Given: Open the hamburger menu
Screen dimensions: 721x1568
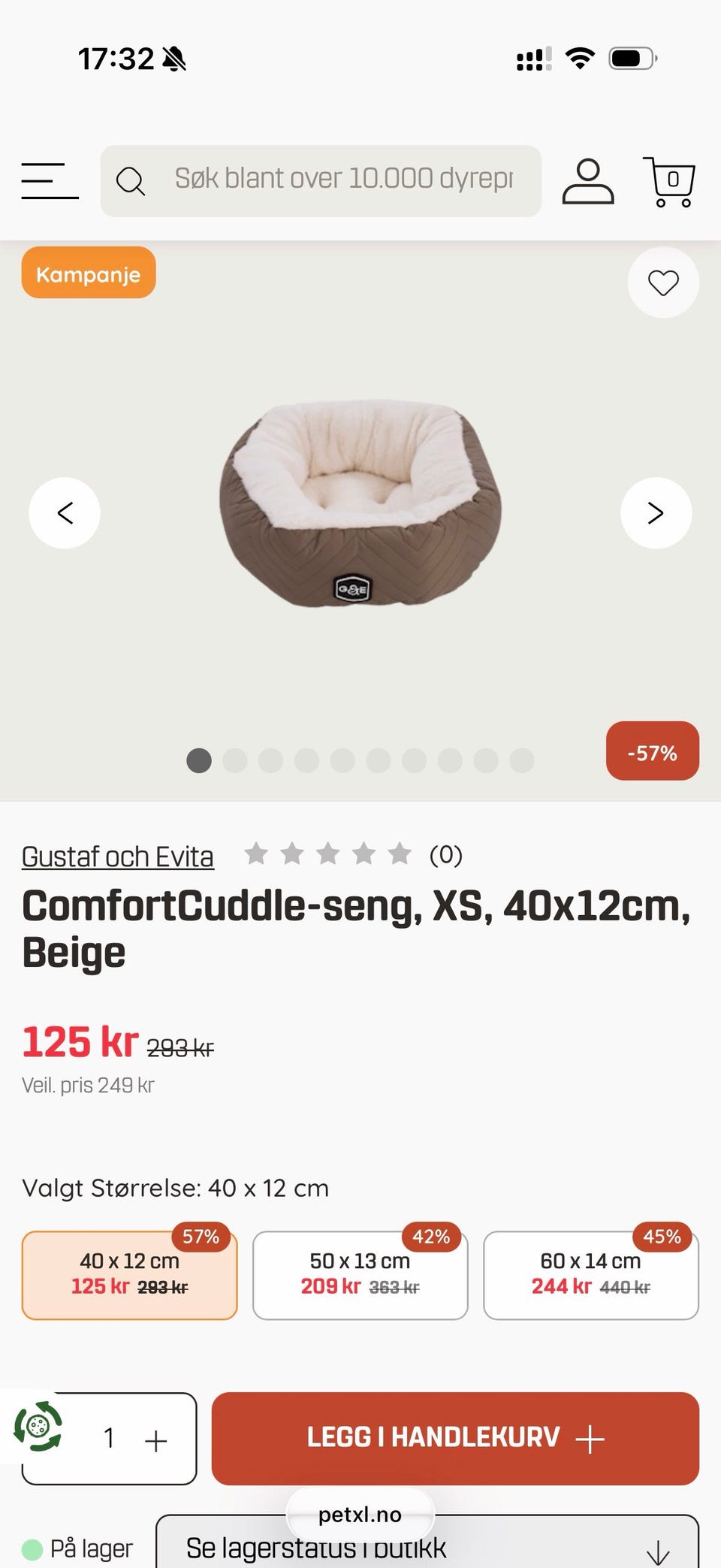Looking at the screenshot, I should (x=50, y=181).
